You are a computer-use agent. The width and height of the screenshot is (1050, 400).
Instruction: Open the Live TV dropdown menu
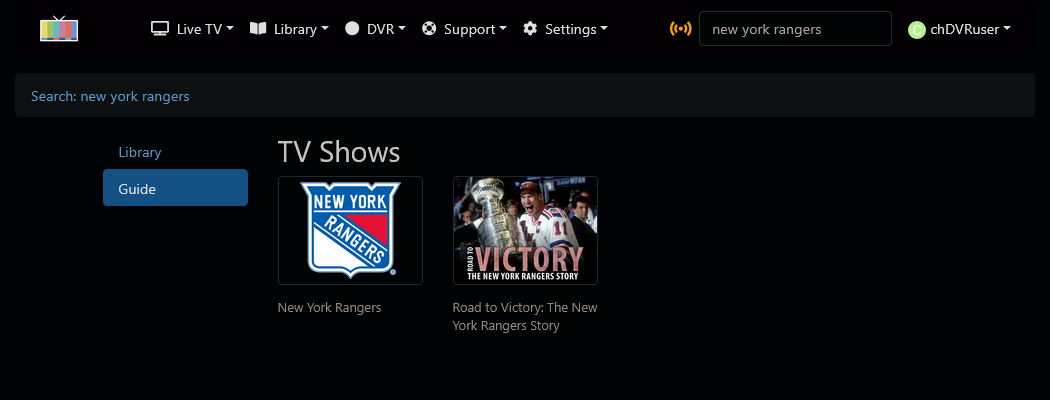coord(192,29)
